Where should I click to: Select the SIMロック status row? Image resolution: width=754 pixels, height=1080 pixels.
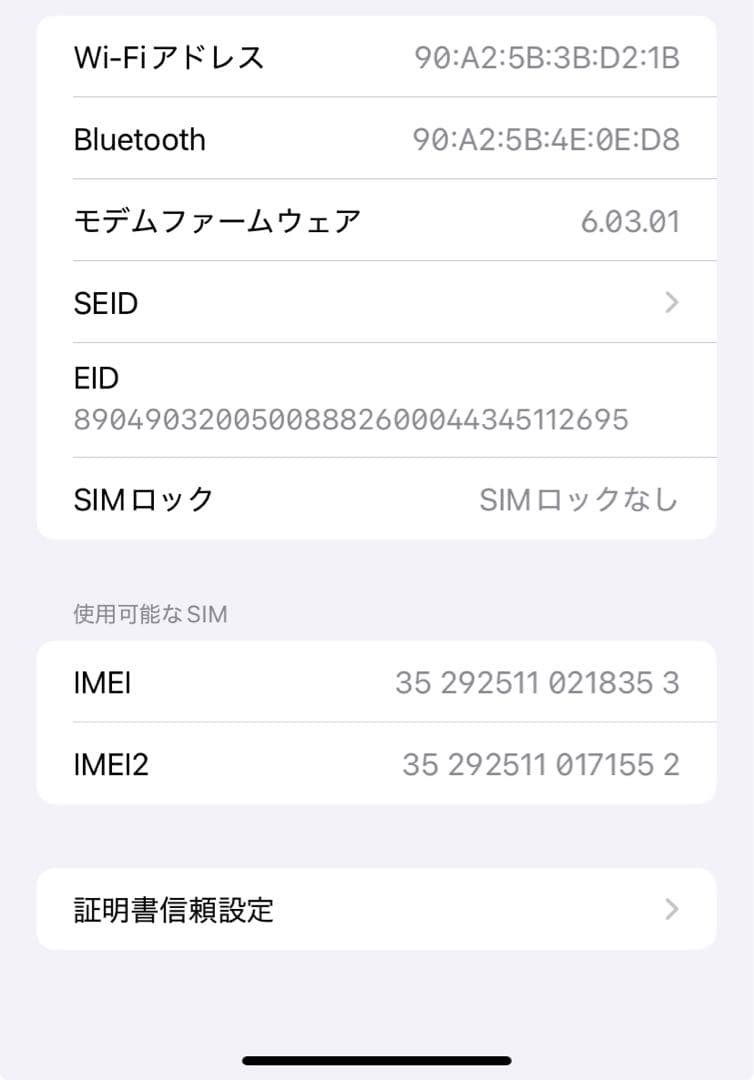point(377,500)
